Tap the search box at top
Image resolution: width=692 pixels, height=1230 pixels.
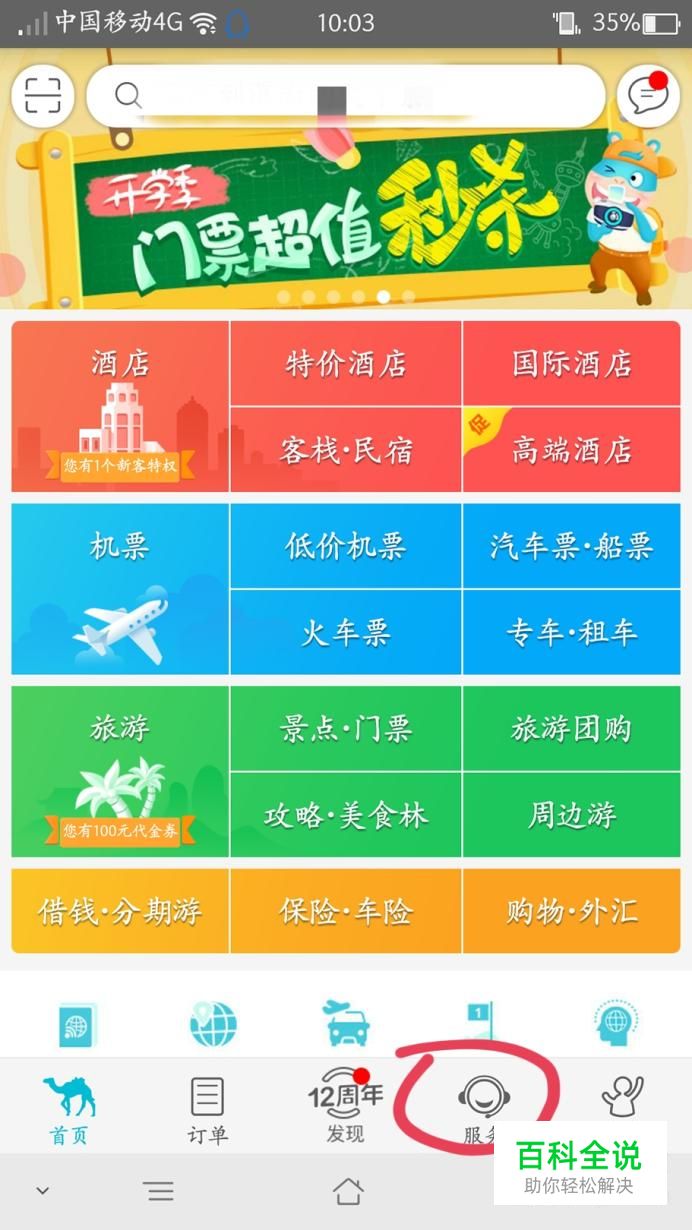click(x=345, y=96)
